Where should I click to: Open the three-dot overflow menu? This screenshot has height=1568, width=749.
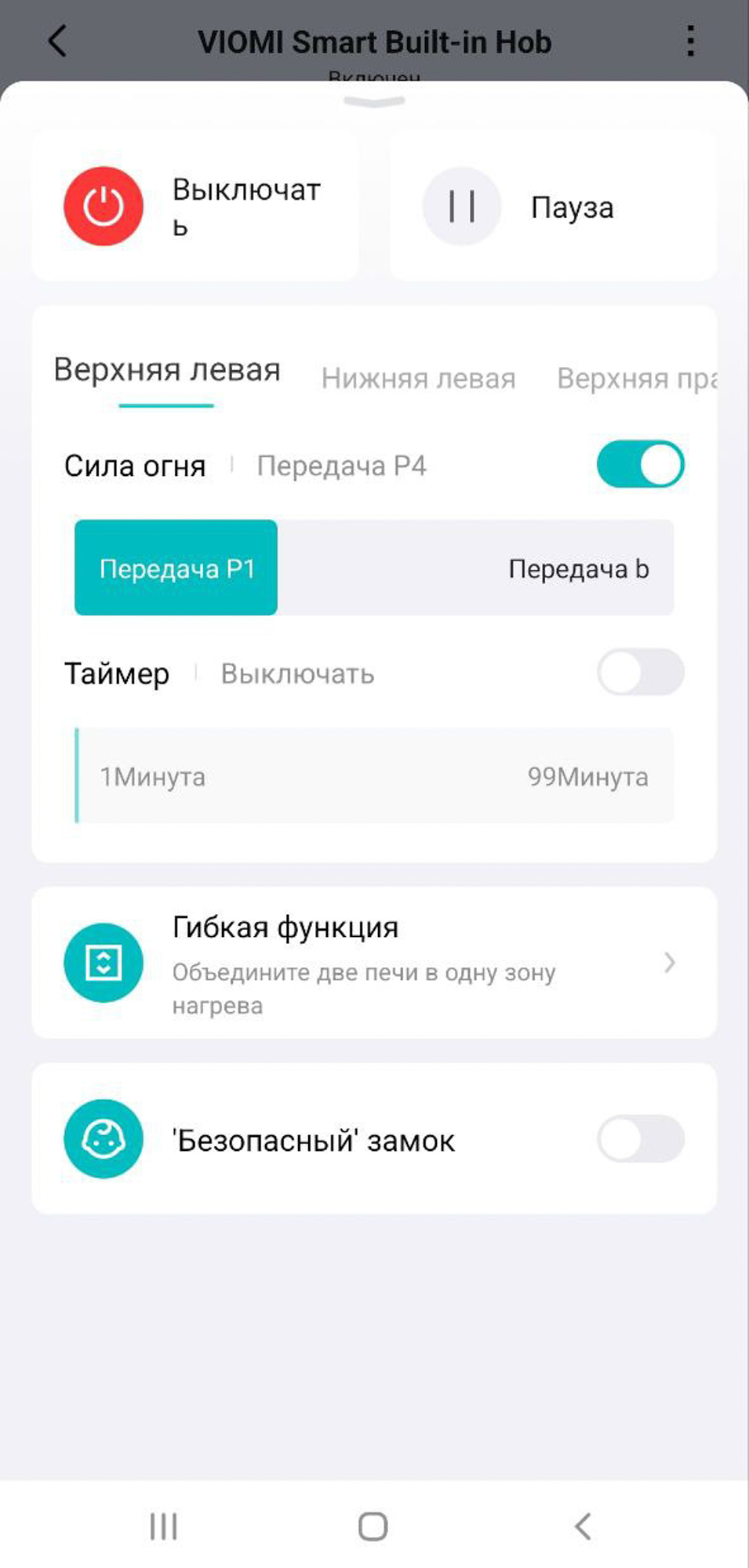point(690,41)
